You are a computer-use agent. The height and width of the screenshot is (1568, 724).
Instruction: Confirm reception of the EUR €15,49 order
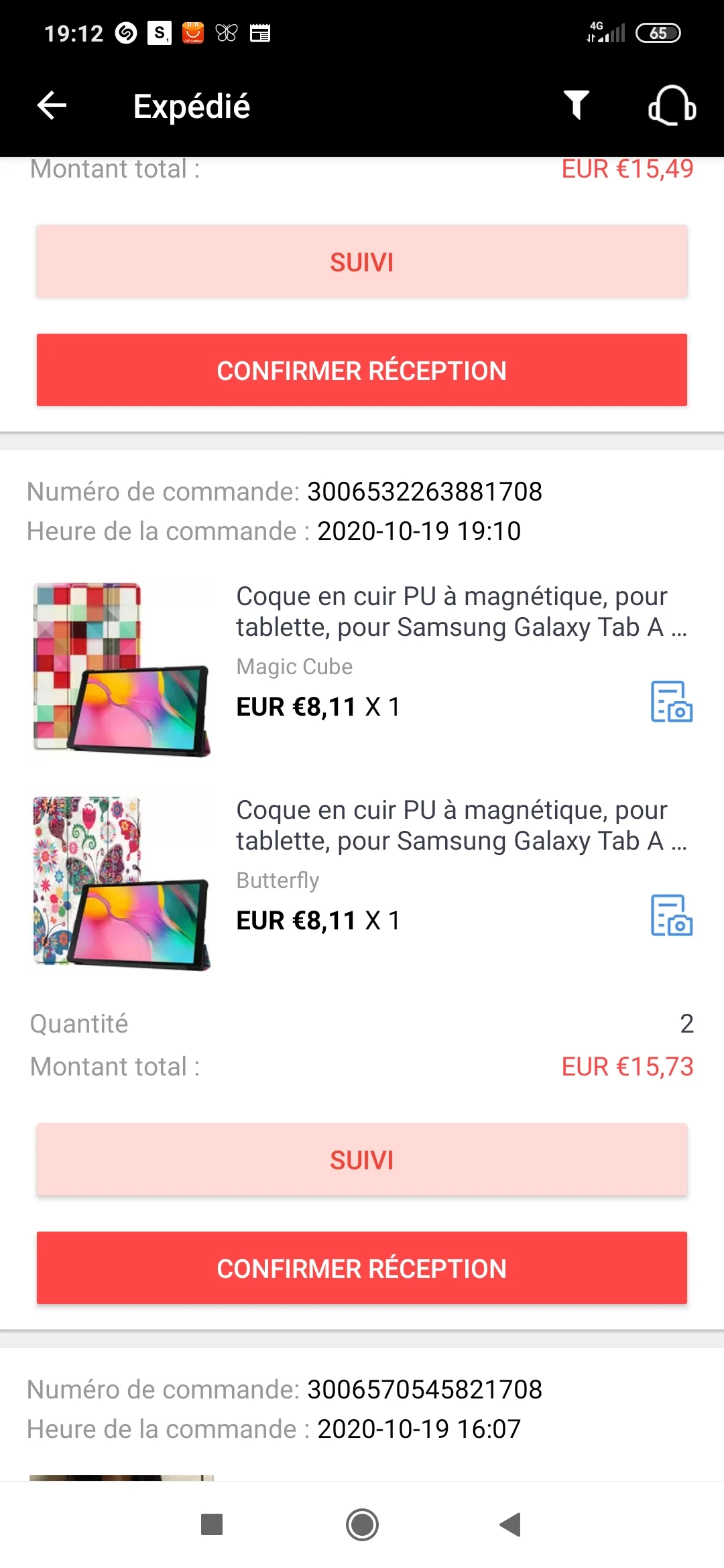(x=362, y=370)
